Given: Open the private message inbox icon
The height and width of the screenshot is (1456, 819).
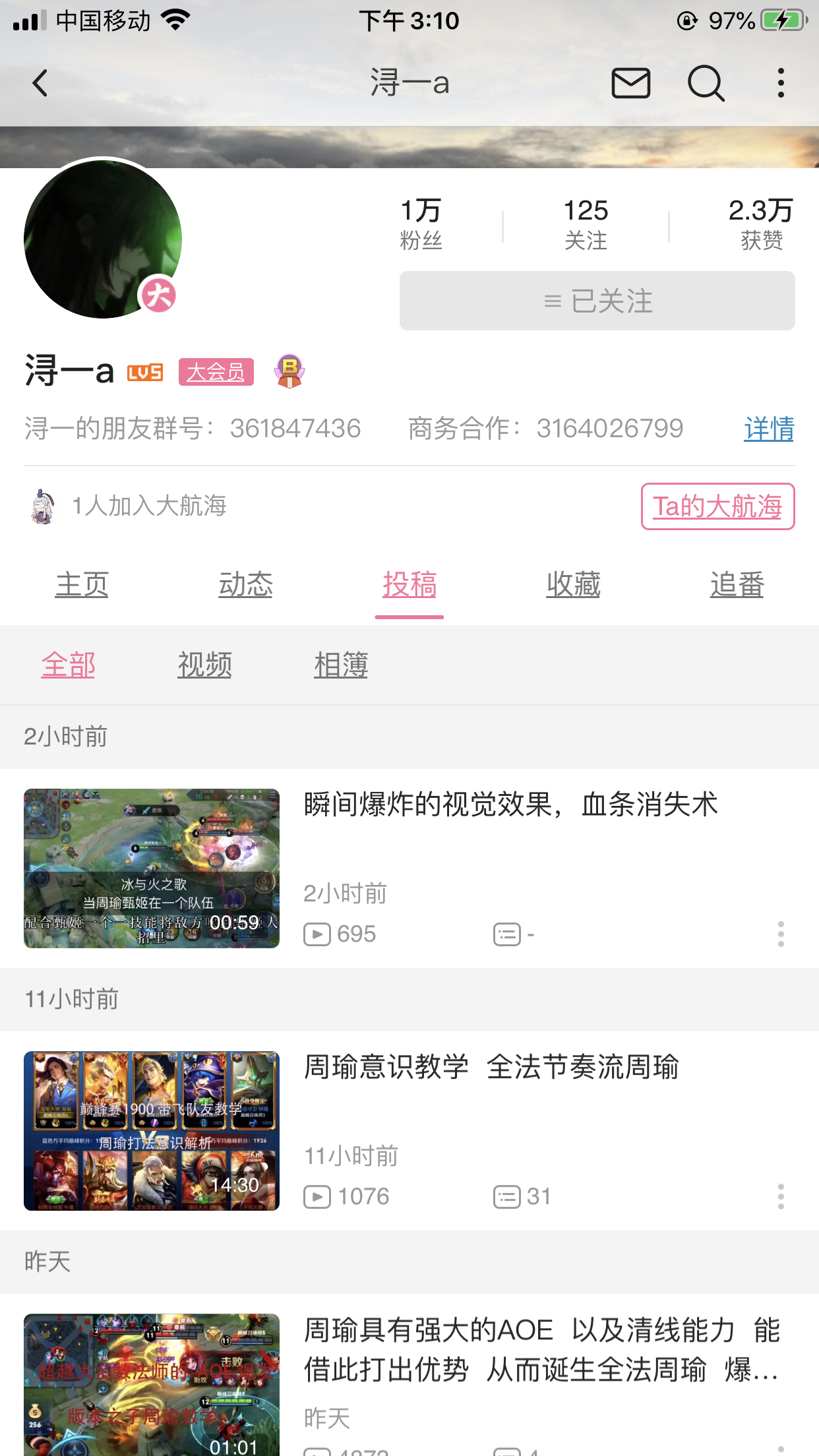Looking at the screenshot, I should (630, 83).
